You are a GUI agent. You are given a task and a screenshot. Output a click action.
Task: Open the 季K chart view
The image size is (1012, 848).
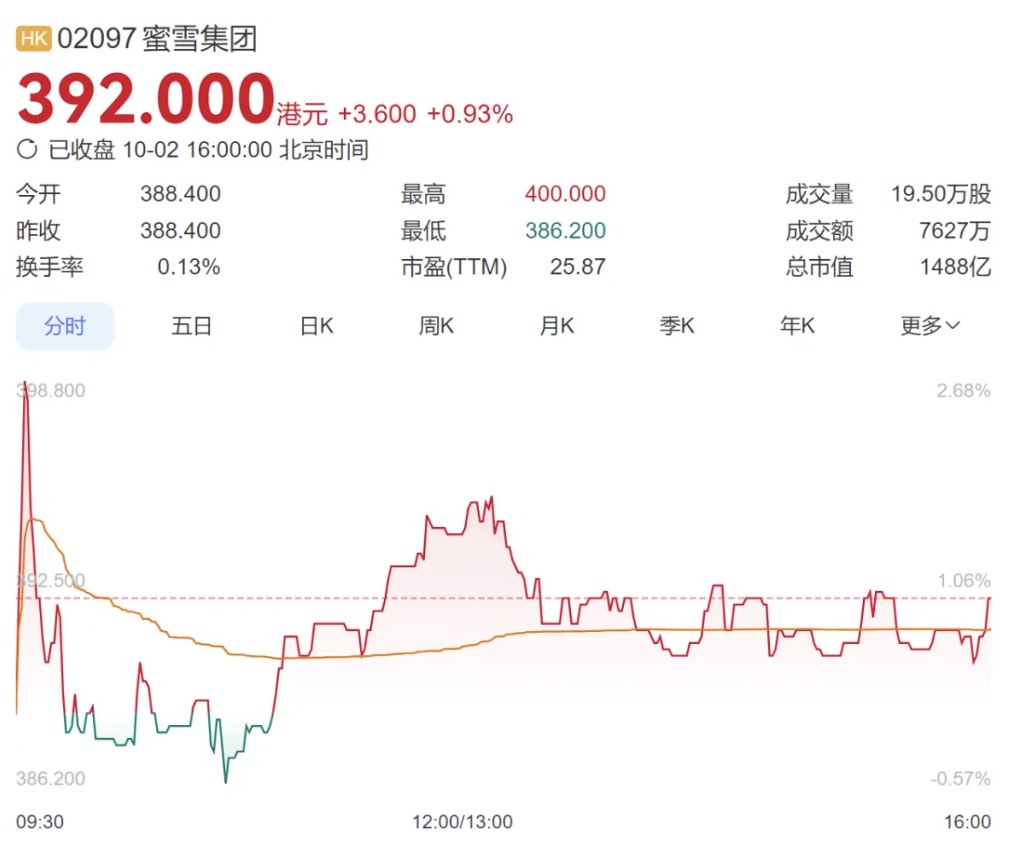pyautogui.click(x=677, y=326)
